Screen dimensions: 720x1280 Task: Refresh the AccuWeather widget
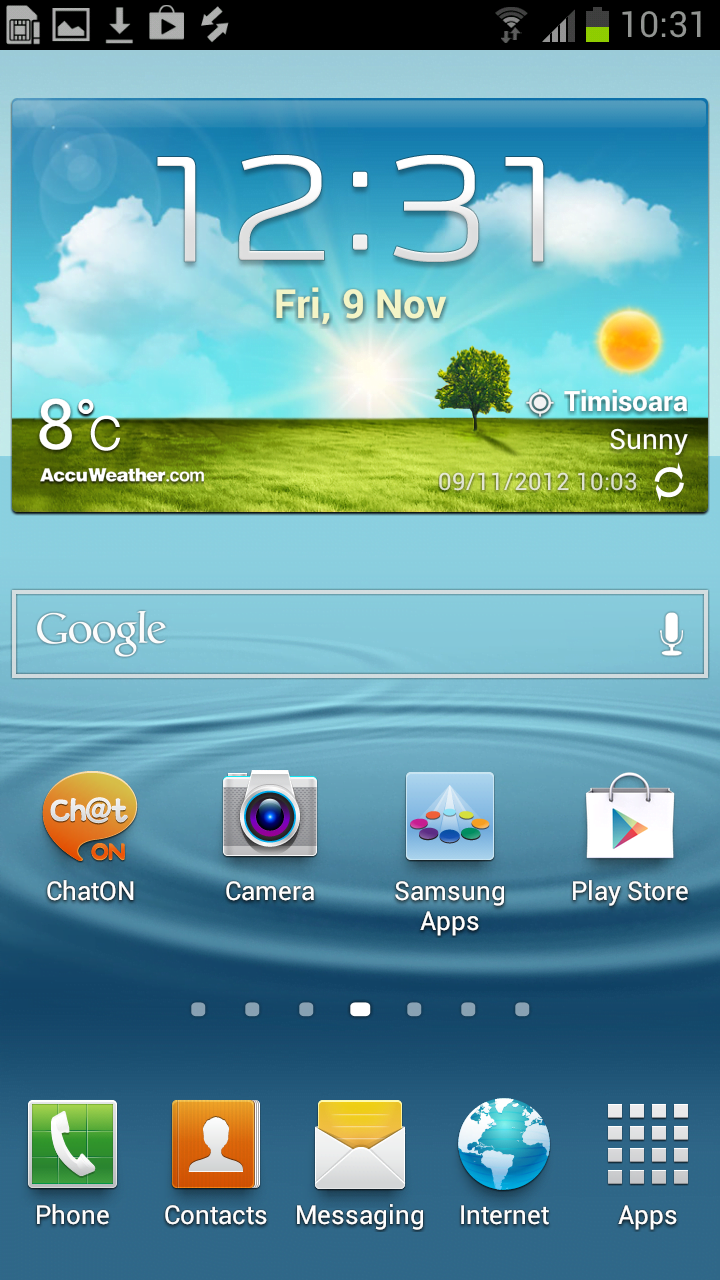[669, 483]
